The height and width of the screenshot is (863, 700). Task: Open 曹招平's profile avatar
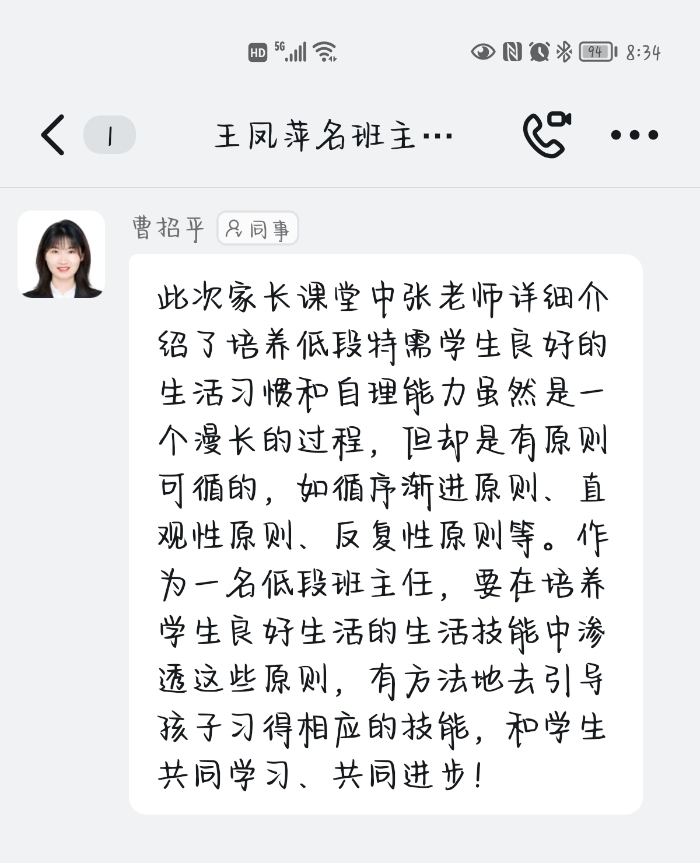coord(61,254)
